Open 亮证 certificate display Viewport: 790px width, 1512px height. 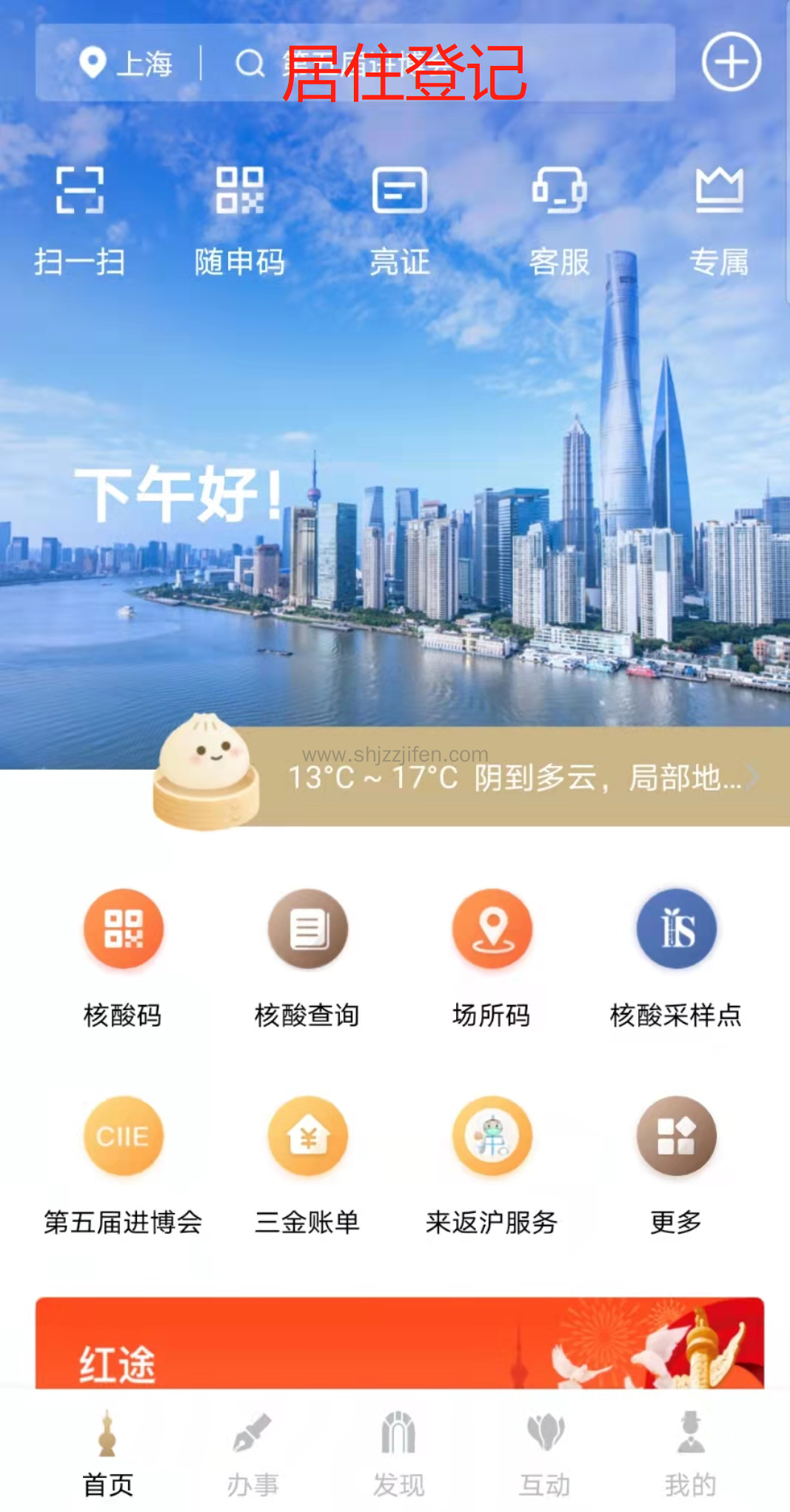pos(399,219)
